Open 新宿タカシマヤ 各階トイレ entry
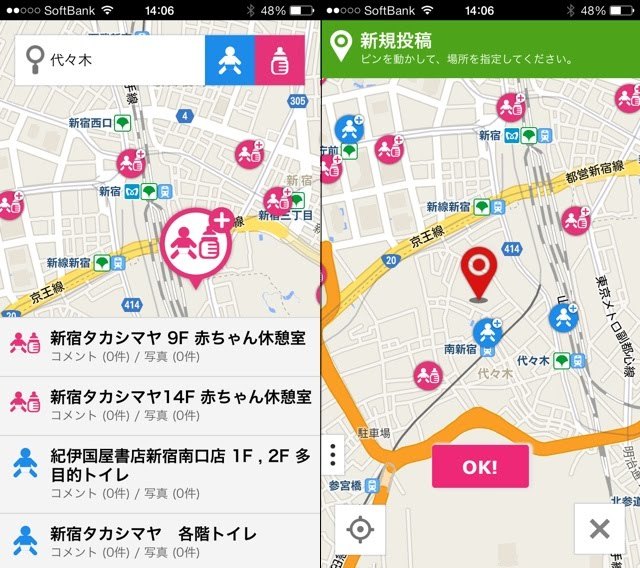The width and height of the screenshot is (640, 568). click(160, 541)
